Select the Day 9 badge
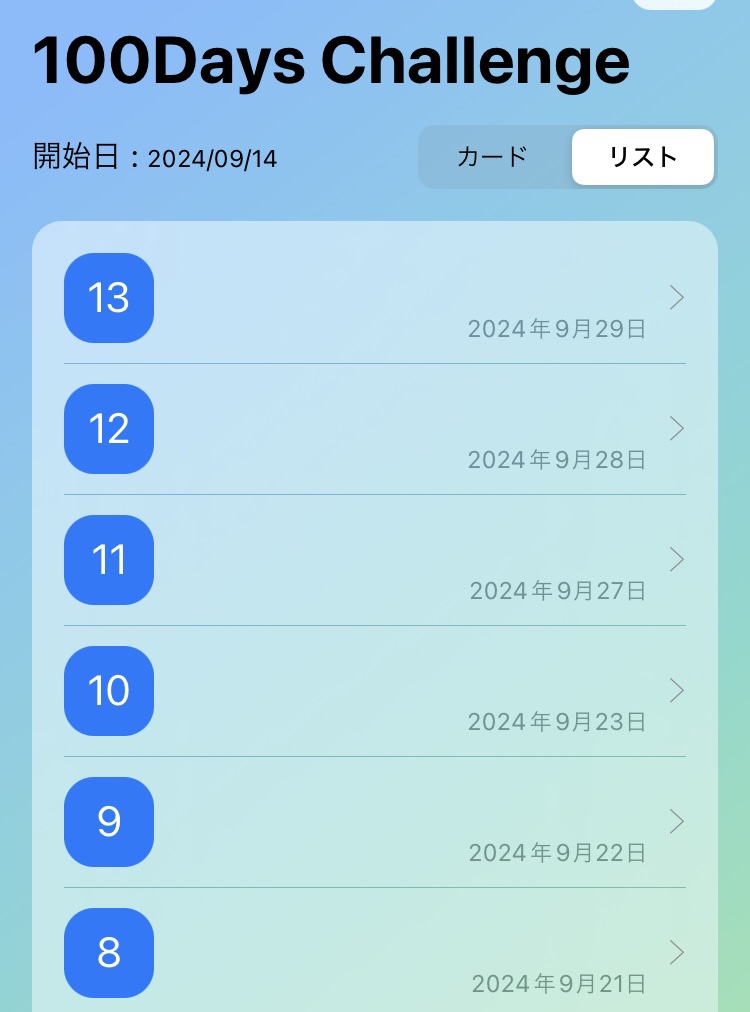Screen dimensions: 750x1012 pyautogui.click(x=109, y=822)
